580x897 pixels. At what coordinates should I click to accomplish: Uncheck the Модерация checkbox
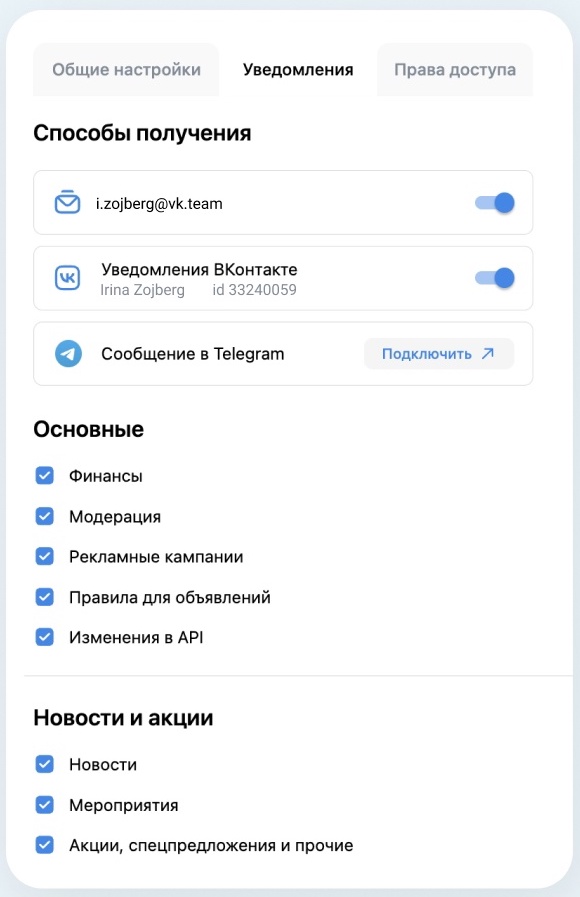click(45, 516)
